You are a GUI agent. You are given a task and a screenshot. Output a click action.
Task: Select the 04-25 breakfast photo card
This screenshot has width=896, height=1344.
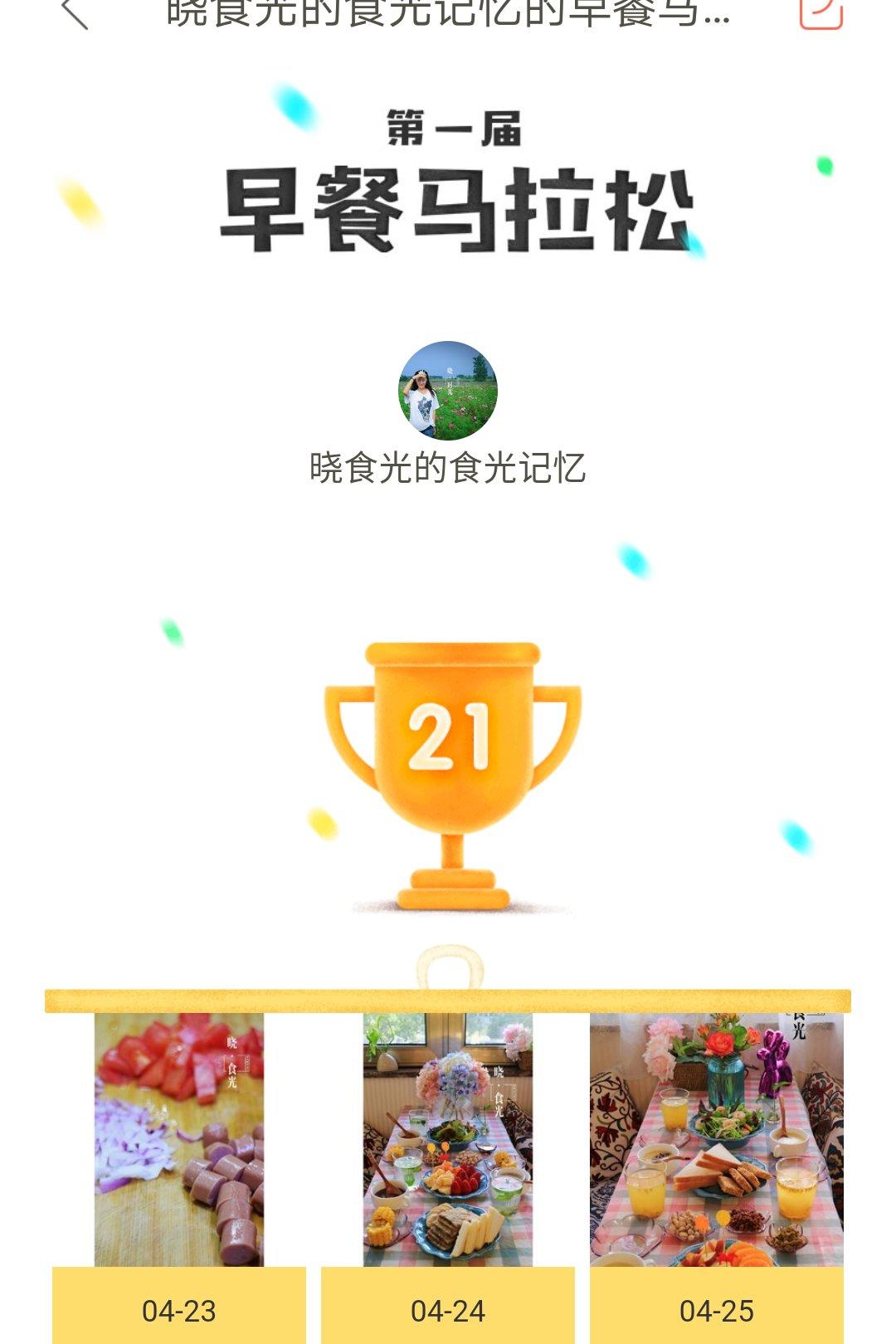[717, 1178]
